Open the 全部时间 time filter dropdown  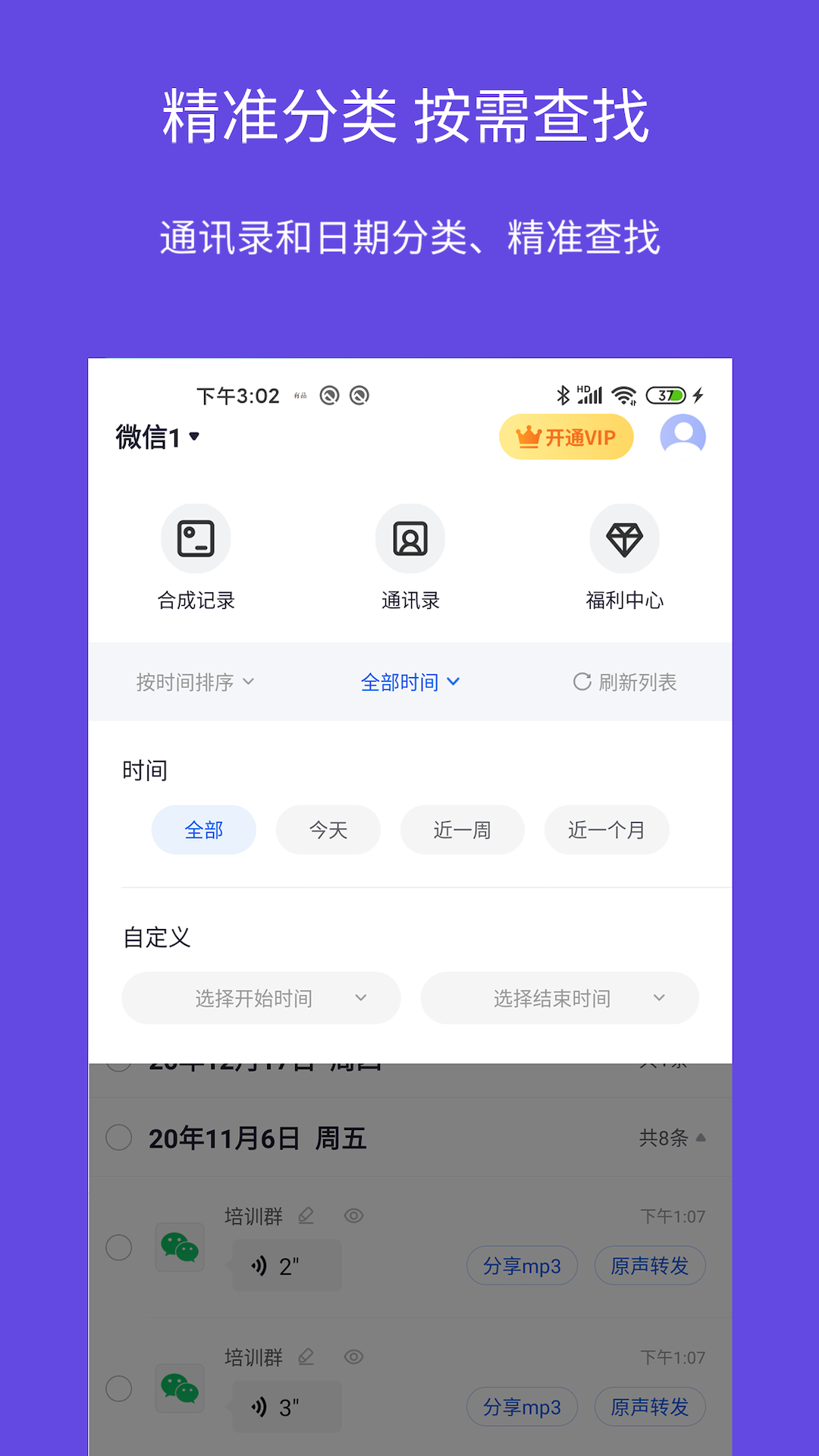(411, 682)
